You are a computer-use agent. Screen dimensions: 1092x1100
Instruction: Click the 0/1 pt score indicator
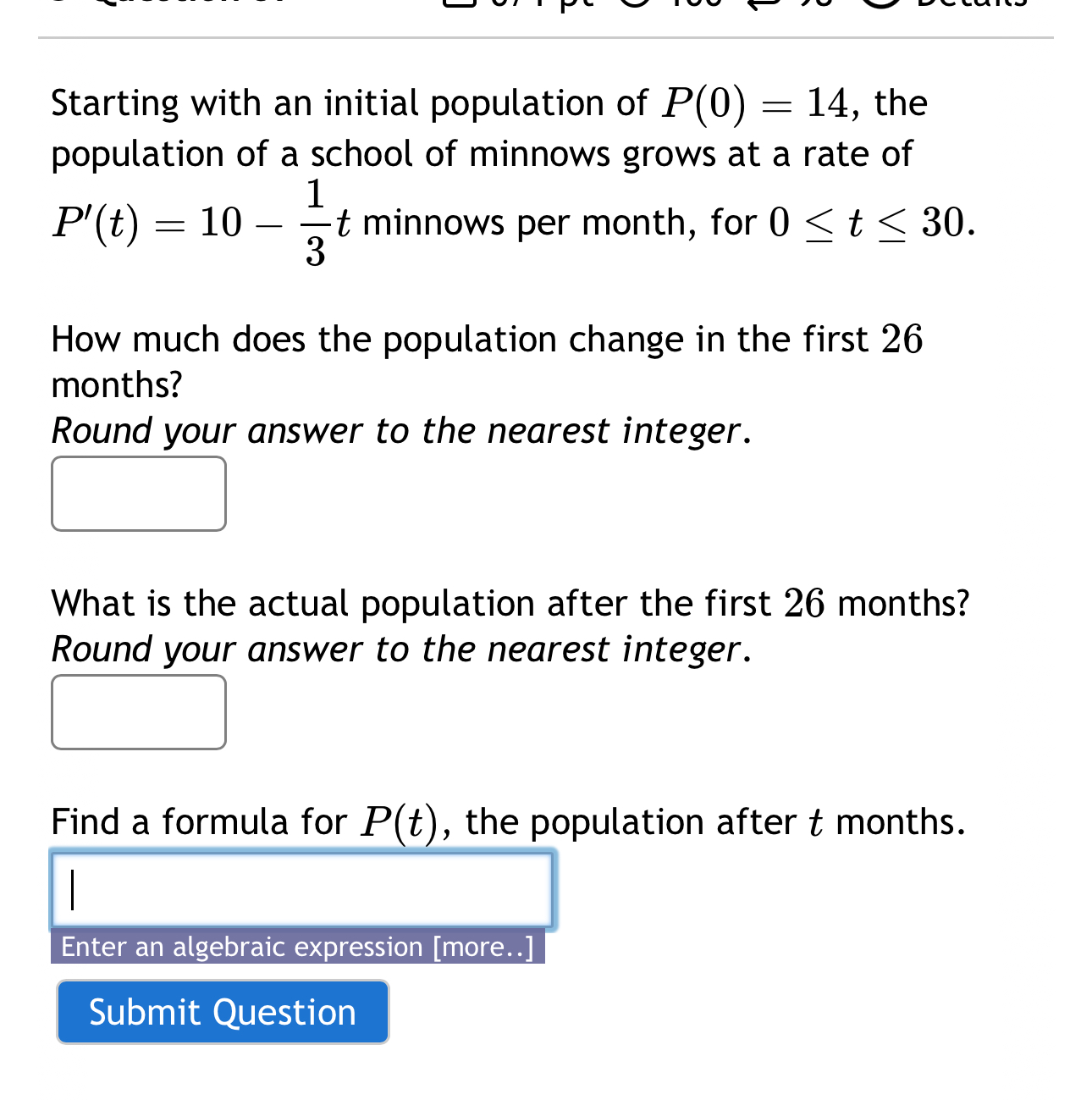[x=543, y=7]
